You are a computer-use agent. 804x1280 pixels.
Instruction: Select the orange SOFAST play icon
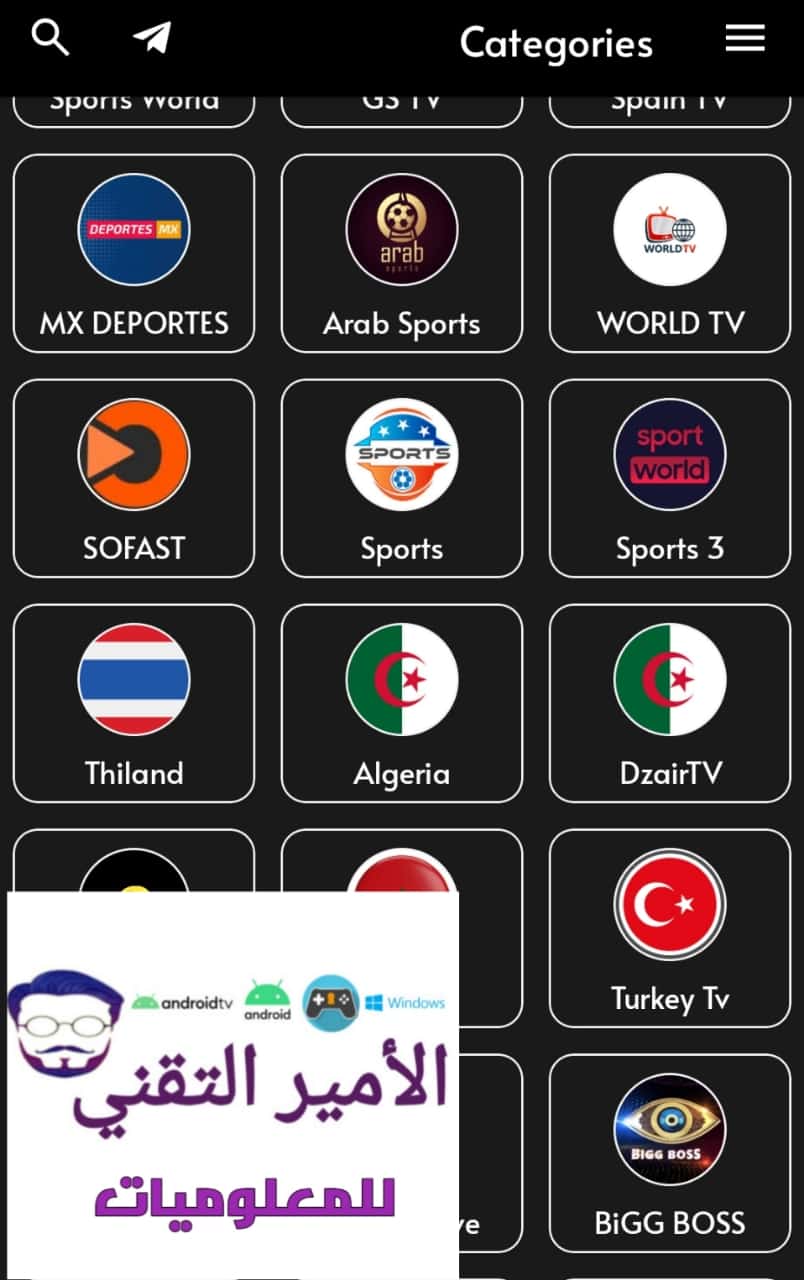pyautogui.click(x=133, y=455)
